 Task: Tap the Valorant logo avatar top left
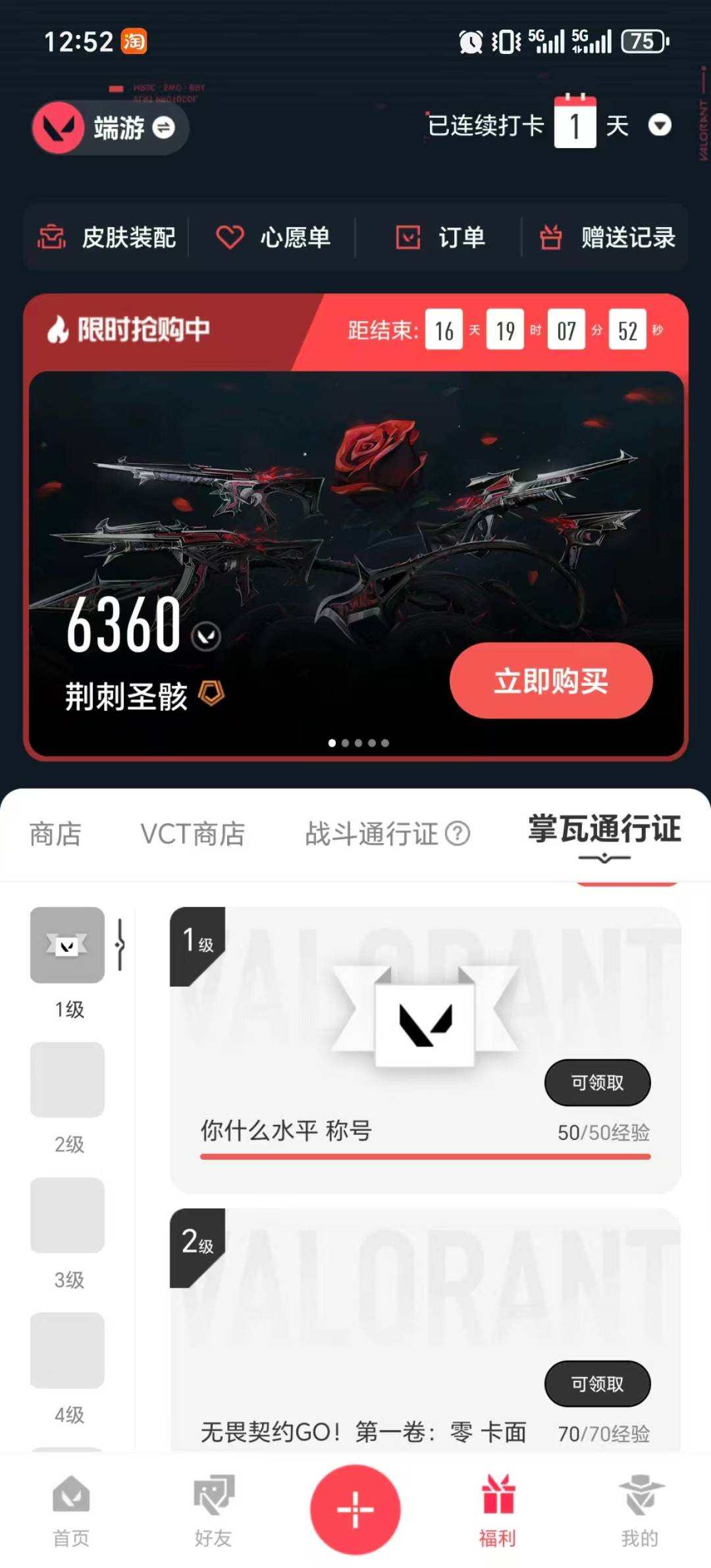point(58,126)
